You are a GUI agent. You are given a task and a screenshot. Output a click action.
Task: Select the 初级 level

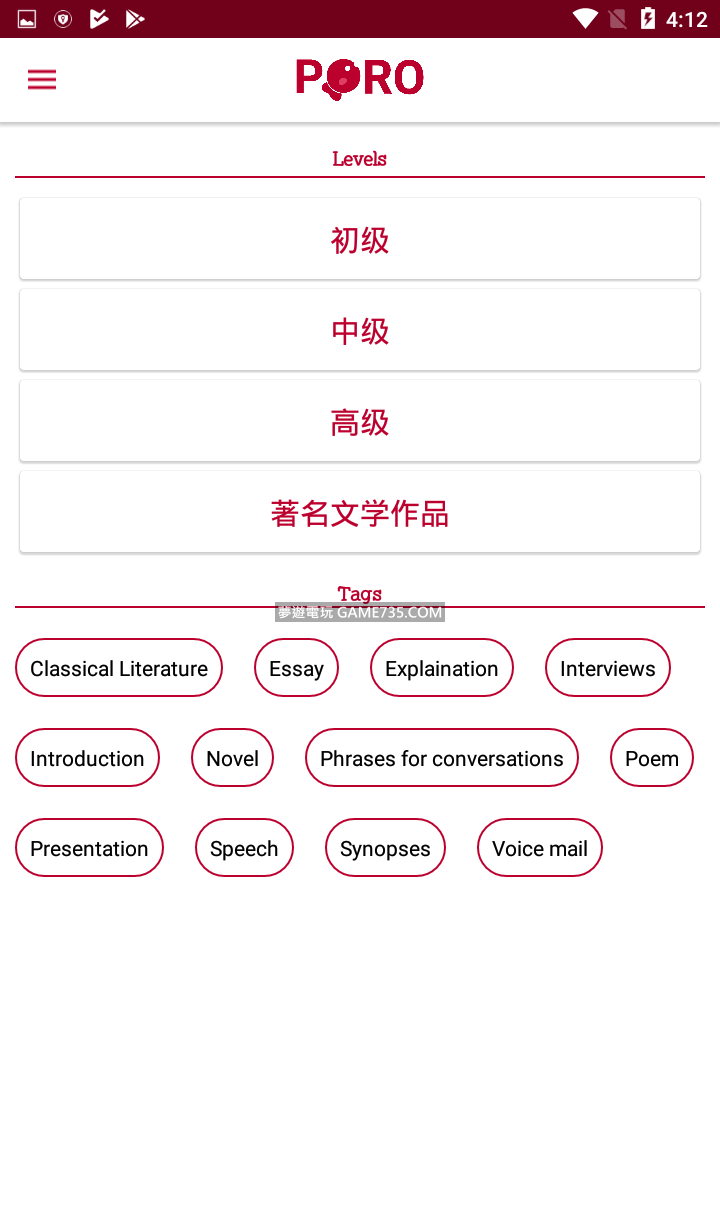click(x=360, y=239)
